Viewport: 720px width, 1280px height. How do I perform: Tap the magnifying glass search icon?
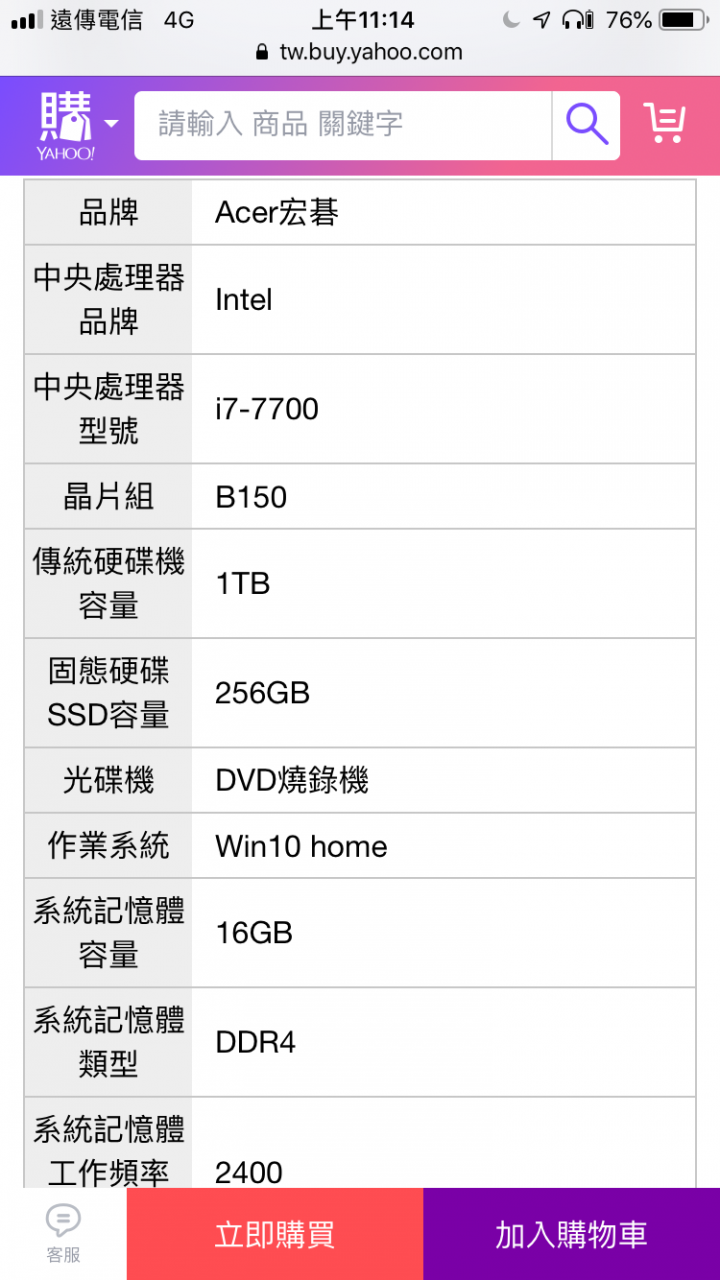click(x=587, y=125)
